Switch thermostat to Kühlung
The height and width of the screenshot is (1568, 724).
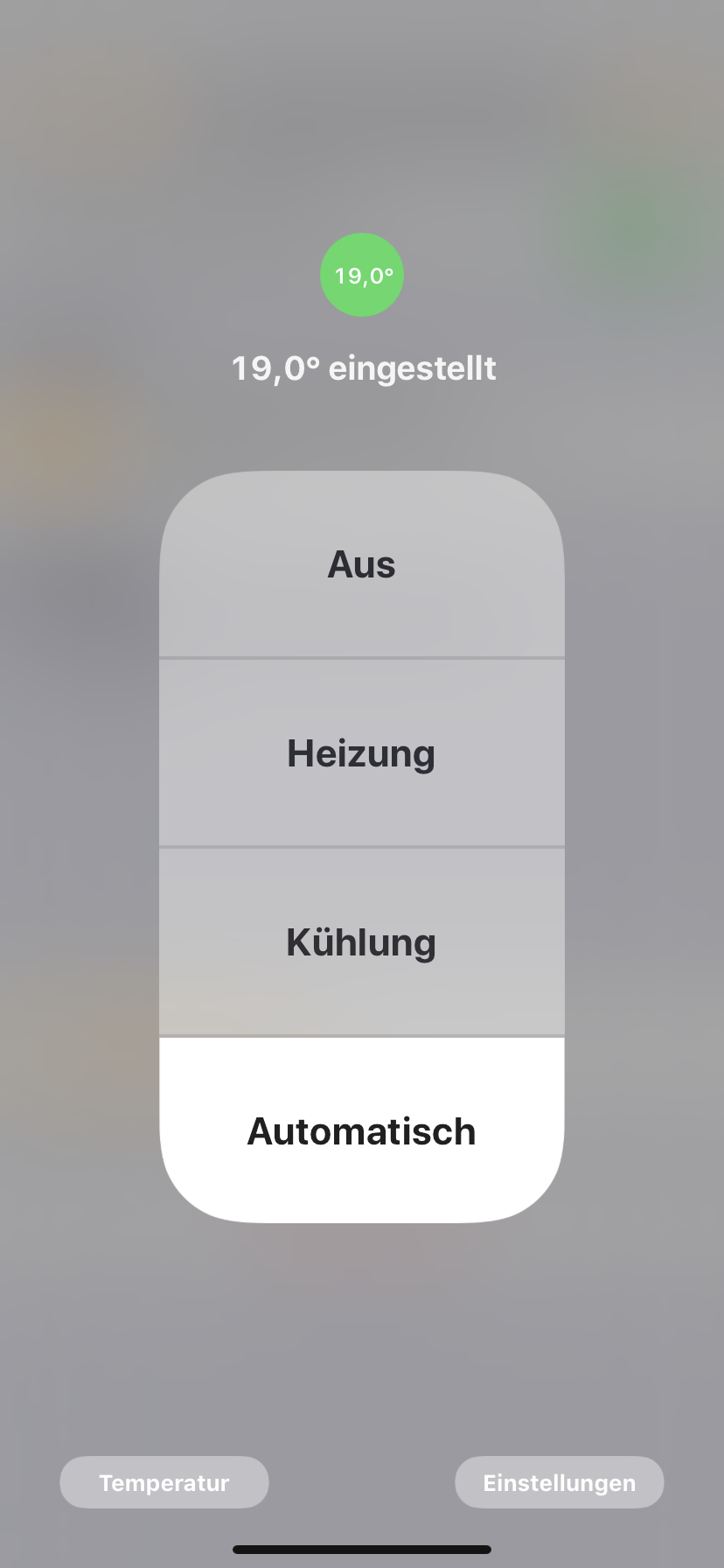(361, 942)
